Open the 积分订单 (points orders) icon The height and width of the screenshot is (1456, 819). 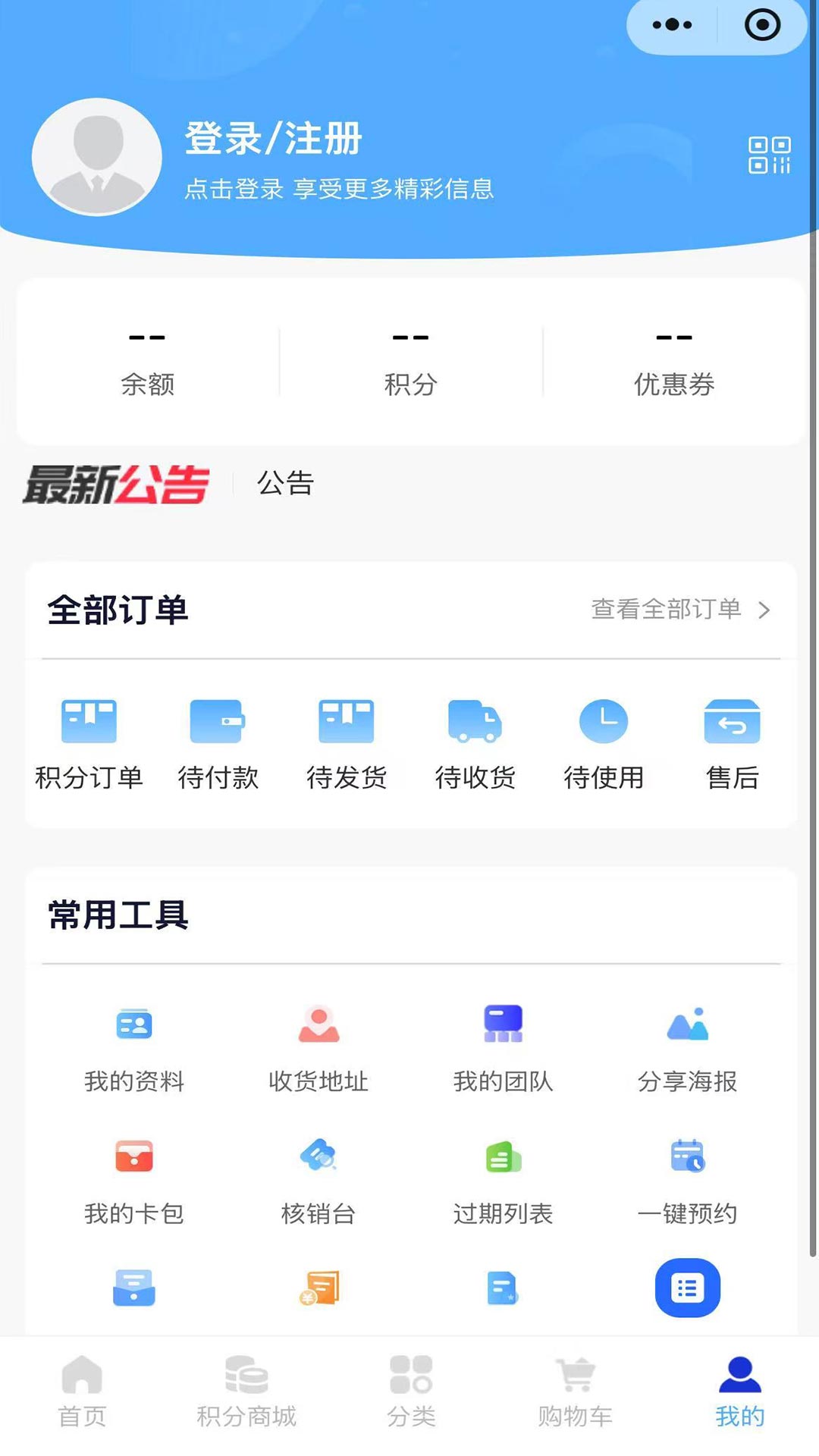click(89, 722)
